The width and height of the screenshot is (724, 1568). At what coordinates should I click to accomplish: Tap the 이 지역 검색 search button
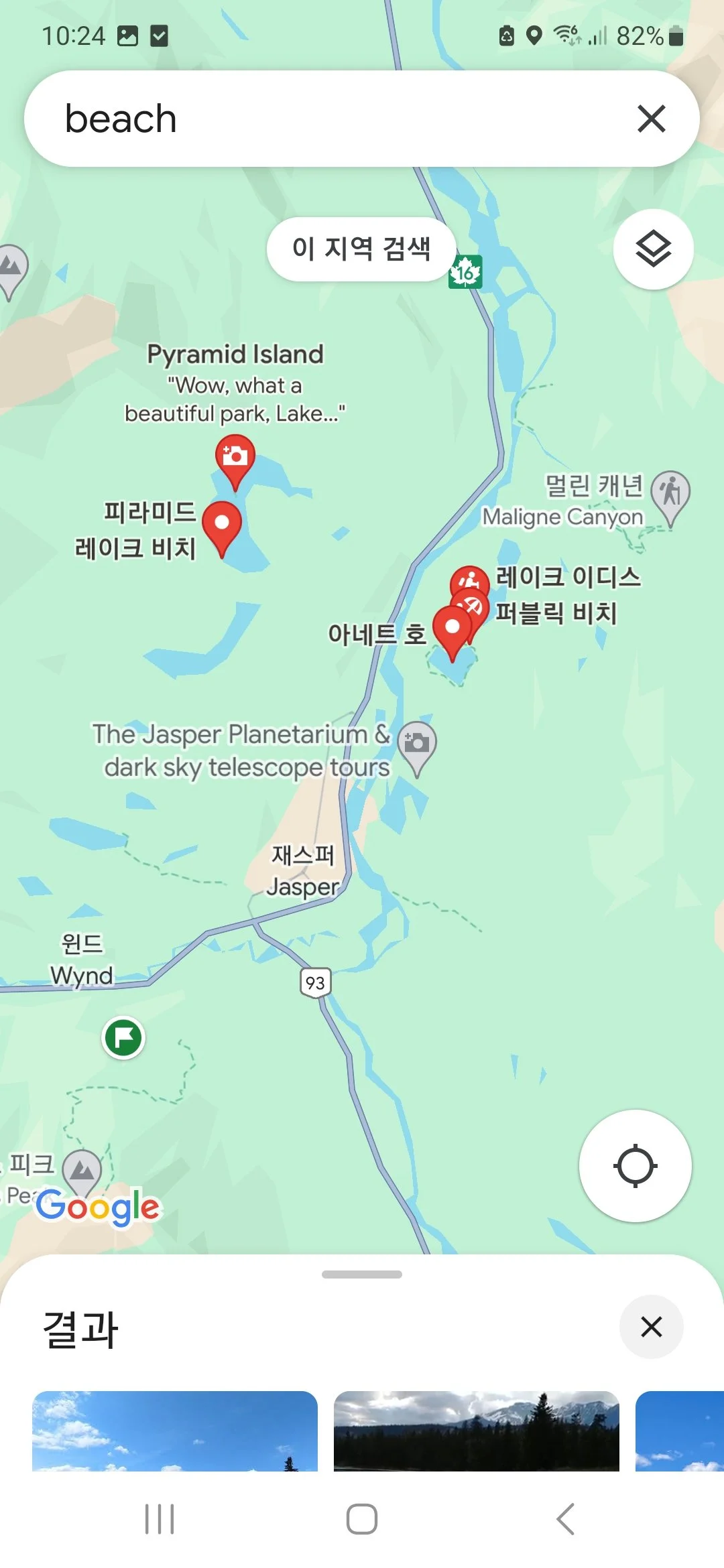361,249
